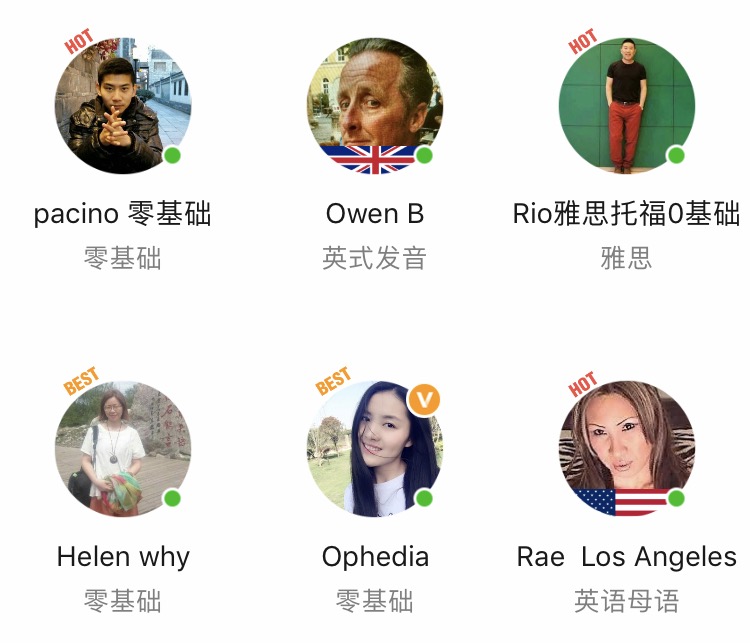This screenshot has width=750, height=643.
Task: Select tutor Rio雅思托福0基础
Action: pyautogui.click(x=626, y=106)
